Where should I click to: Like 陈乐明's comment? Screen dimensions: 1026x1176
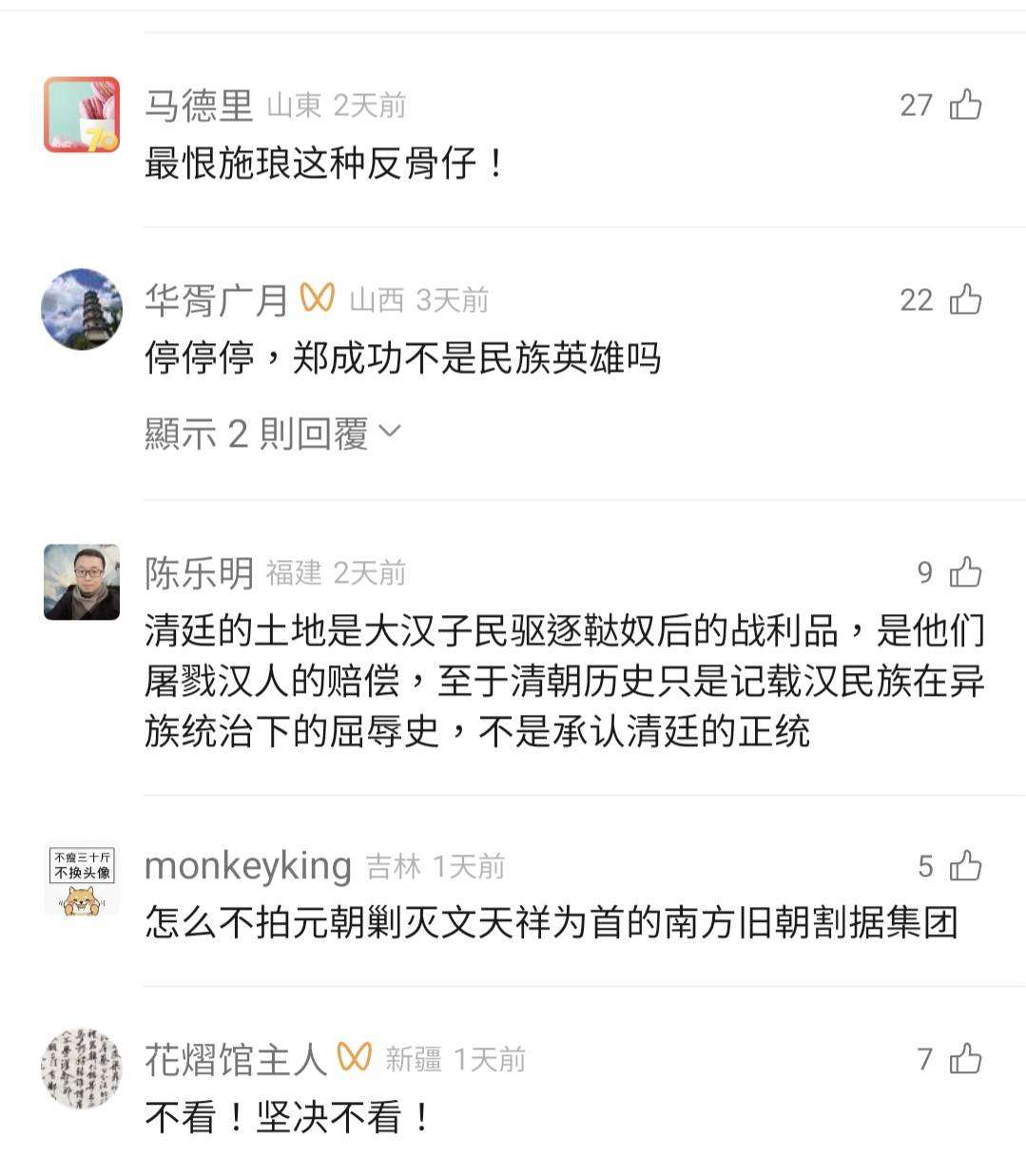click(966, 571)
